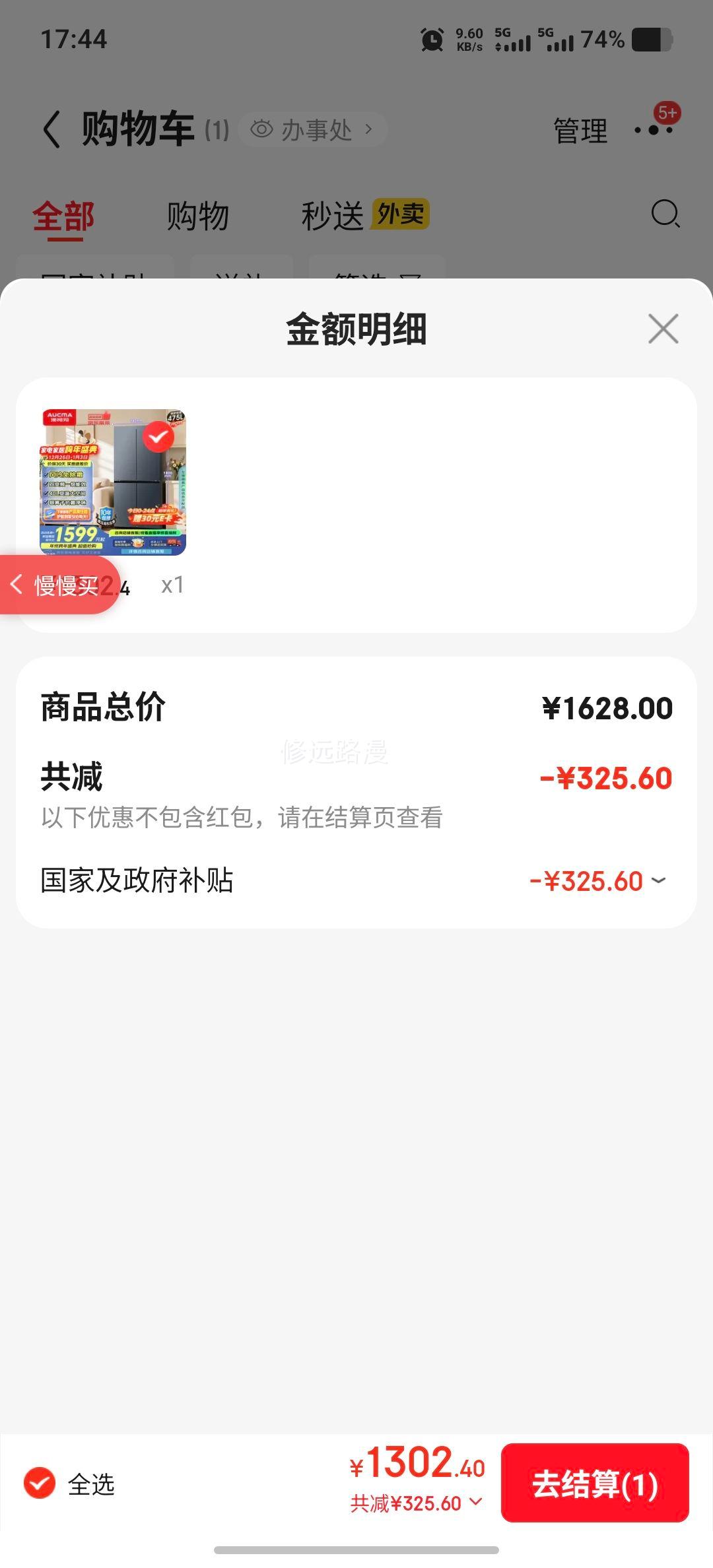
Task: Select the 全部 tab
Action: (x=65, y=214)
